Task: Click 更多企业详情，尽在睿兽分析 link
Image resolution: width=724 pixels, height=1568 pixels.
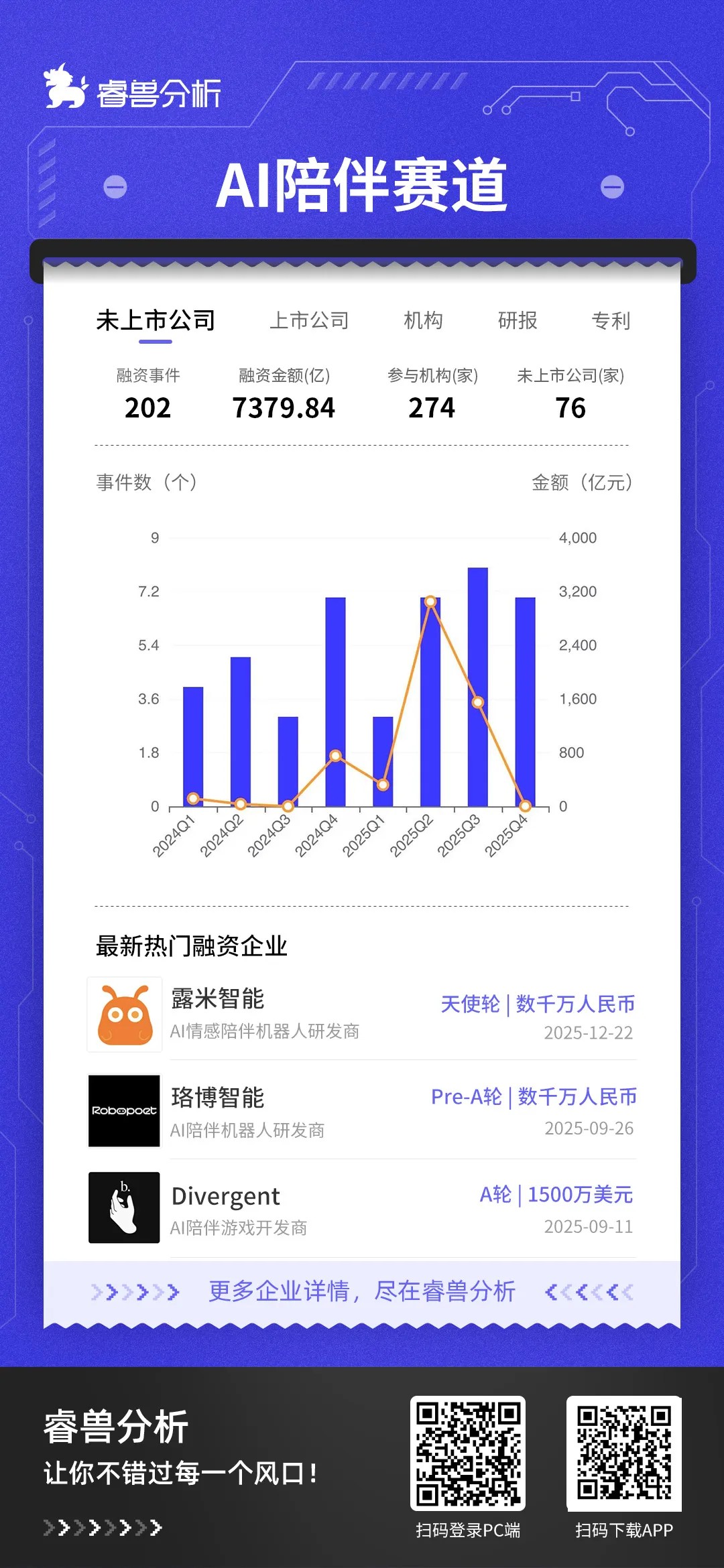Action: [x=362, y=1292]
